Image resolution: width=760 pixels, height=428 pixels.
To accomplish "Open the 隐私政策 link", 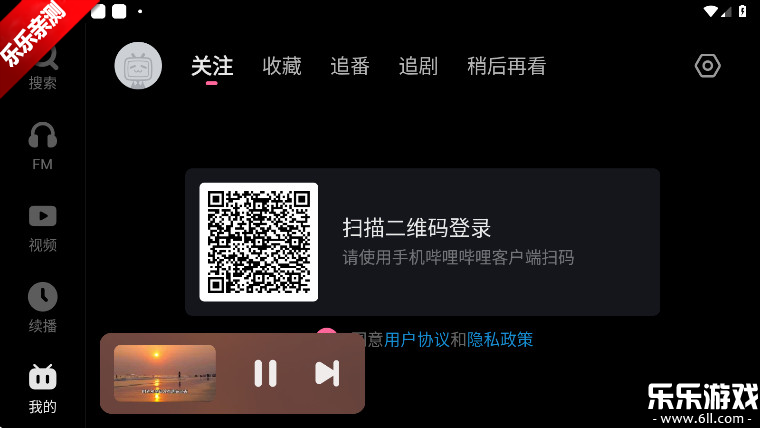I will coord(500,340).
